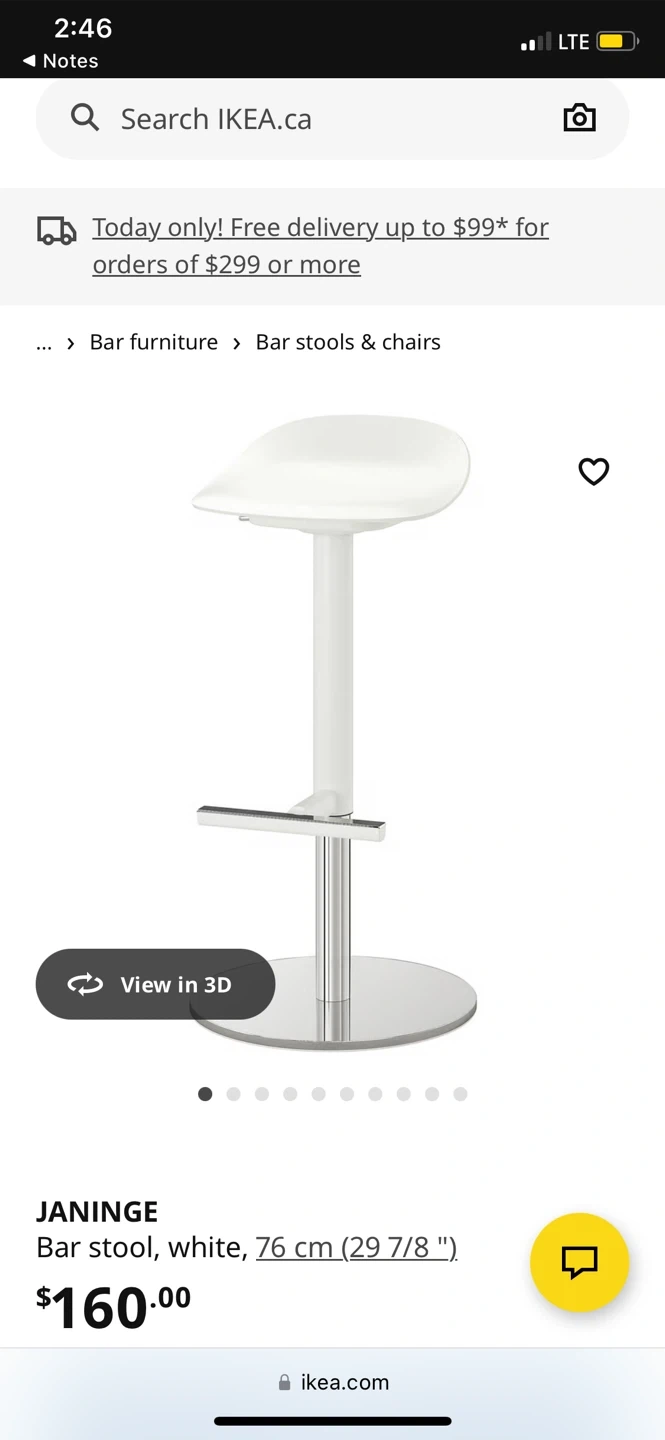Viewport: 665px width, 1440px height.
Task: Open the 76 cm size link
Action: 356,1247
